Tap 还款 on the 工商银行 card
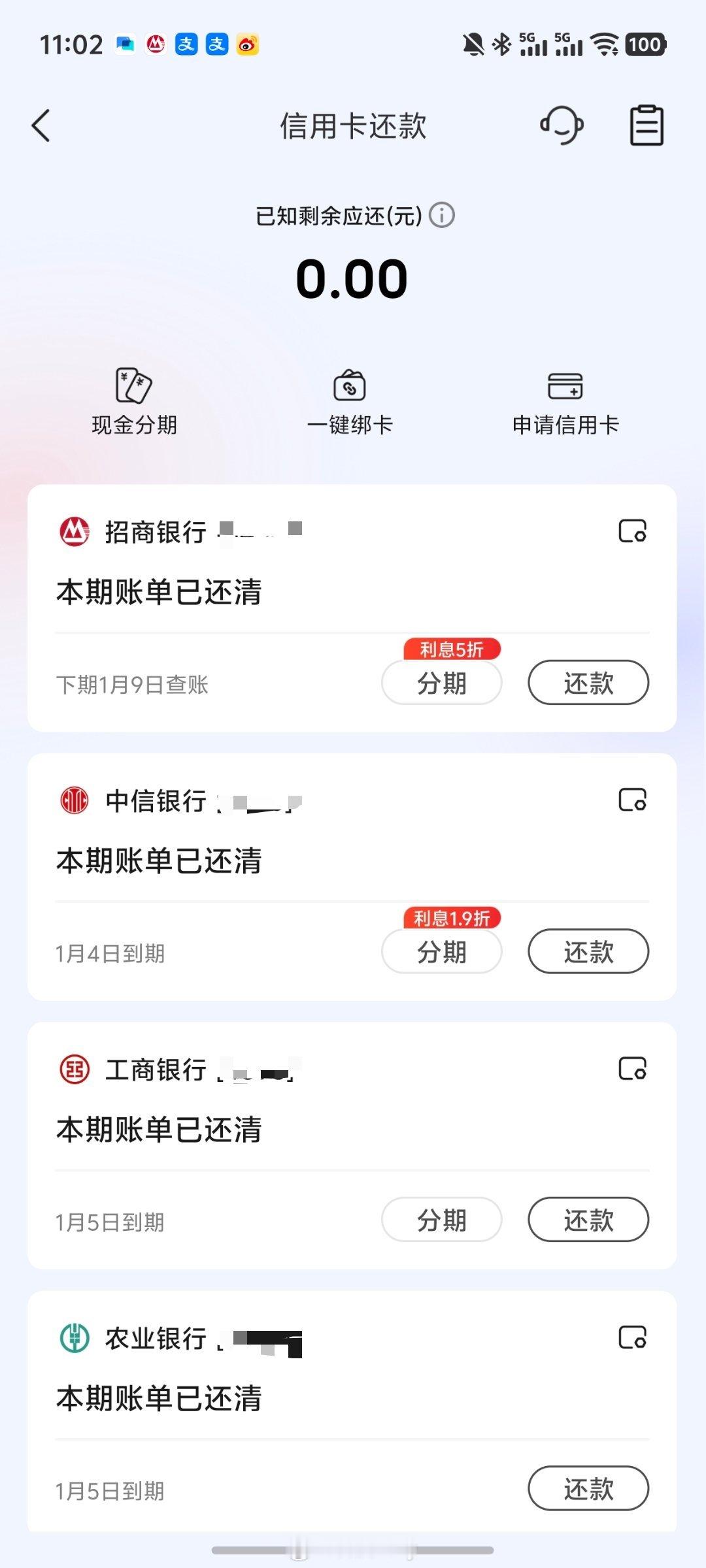706x1568 pixels. pyautogui.click(x=588, y=1219)
